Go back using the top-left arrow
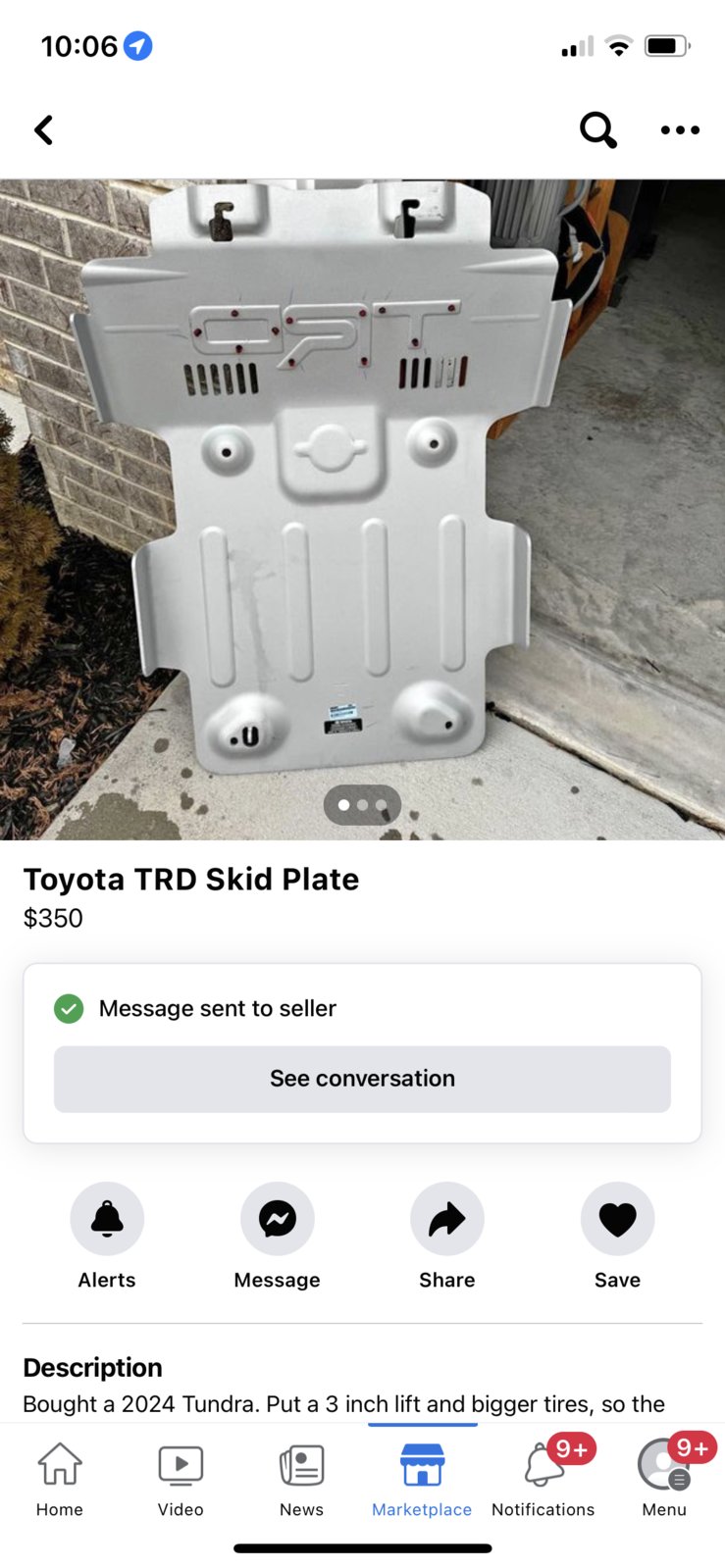725x1568 pixels. click(44, 129)
